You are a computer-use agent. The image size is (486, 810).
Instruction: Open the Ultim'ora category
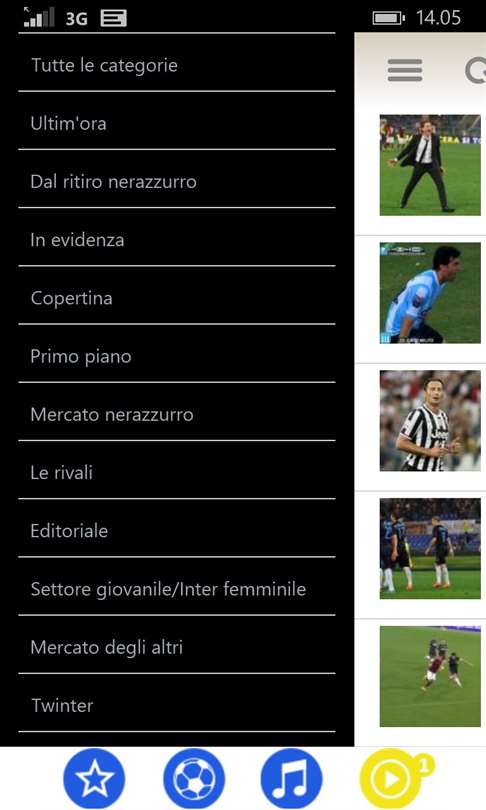(177, 121)
